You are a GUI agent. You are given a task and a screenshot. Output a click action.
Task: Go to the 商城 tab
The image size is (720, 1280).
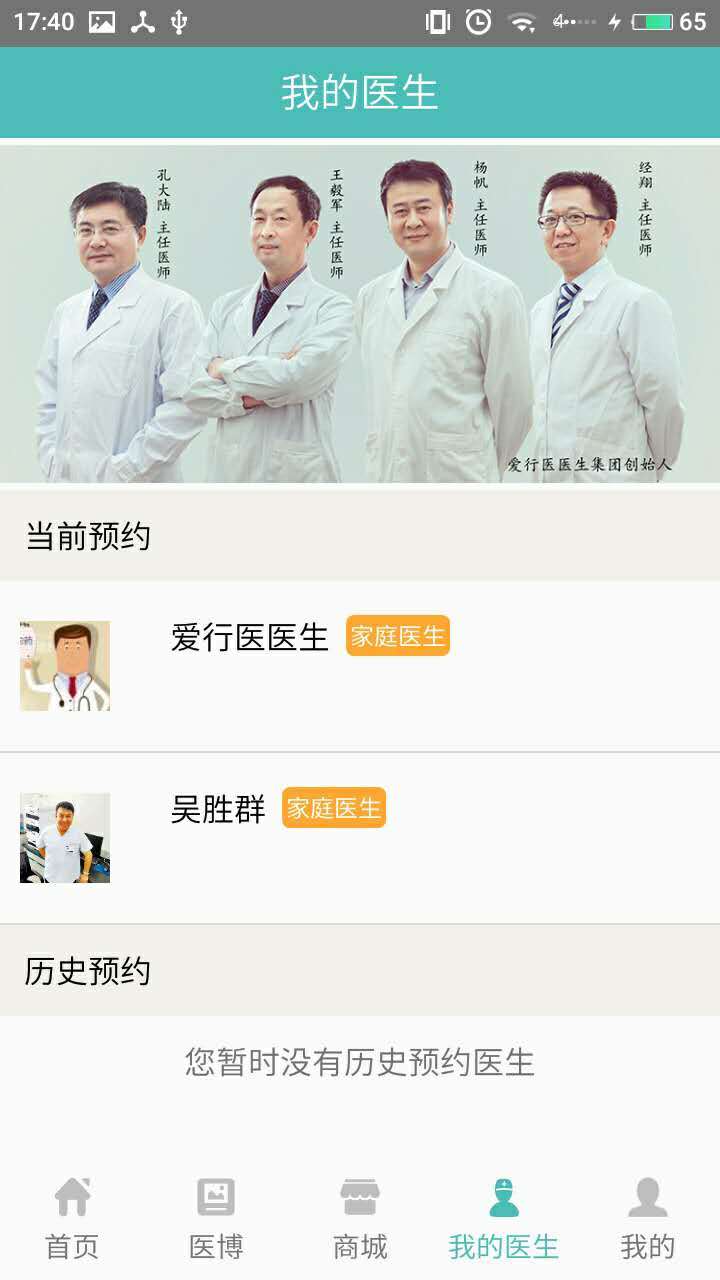click(x=360, y=1218)
